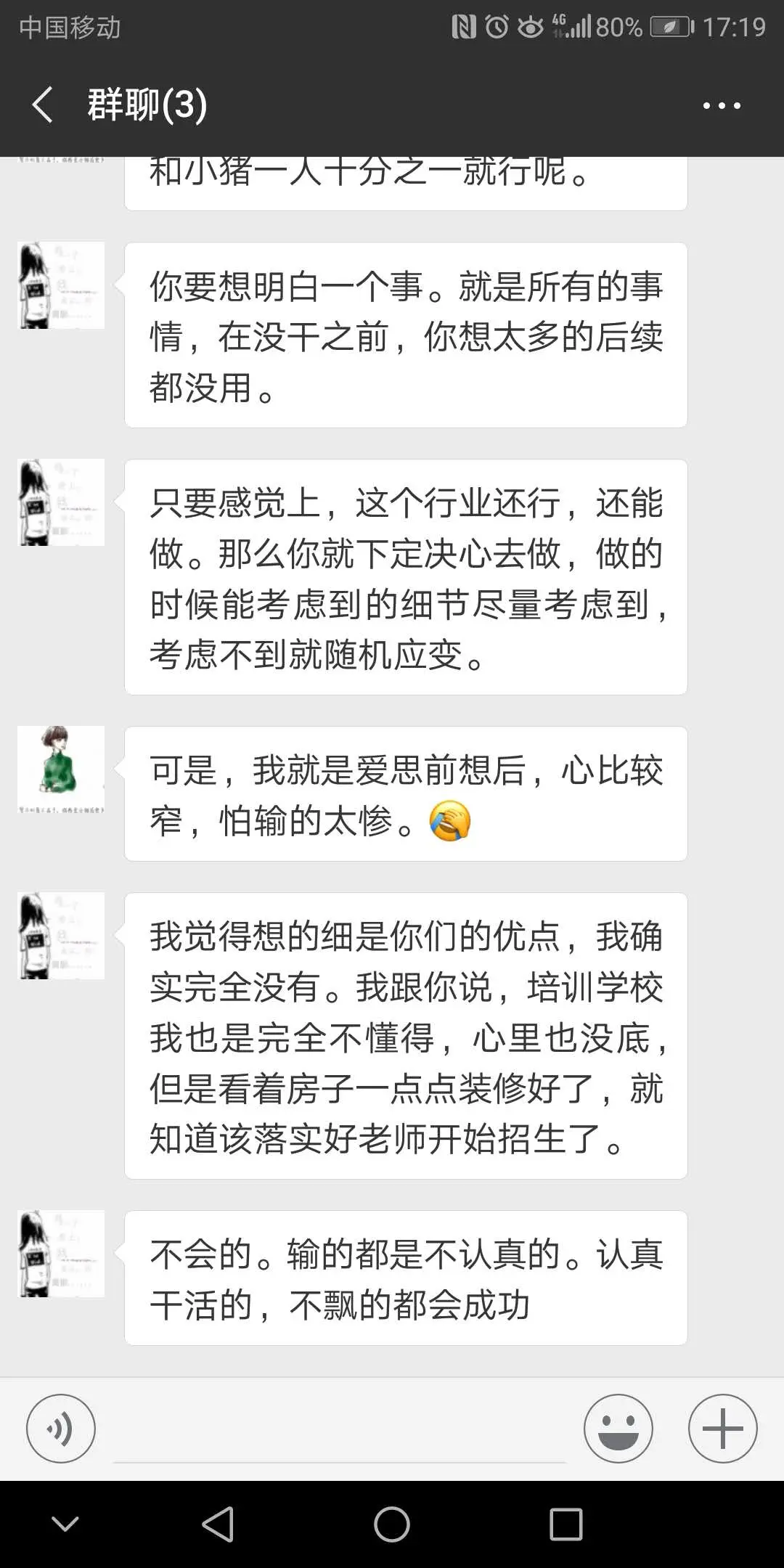The image size is (784, 1568).
Task: Open the group chat details menu
Action: 721,106
